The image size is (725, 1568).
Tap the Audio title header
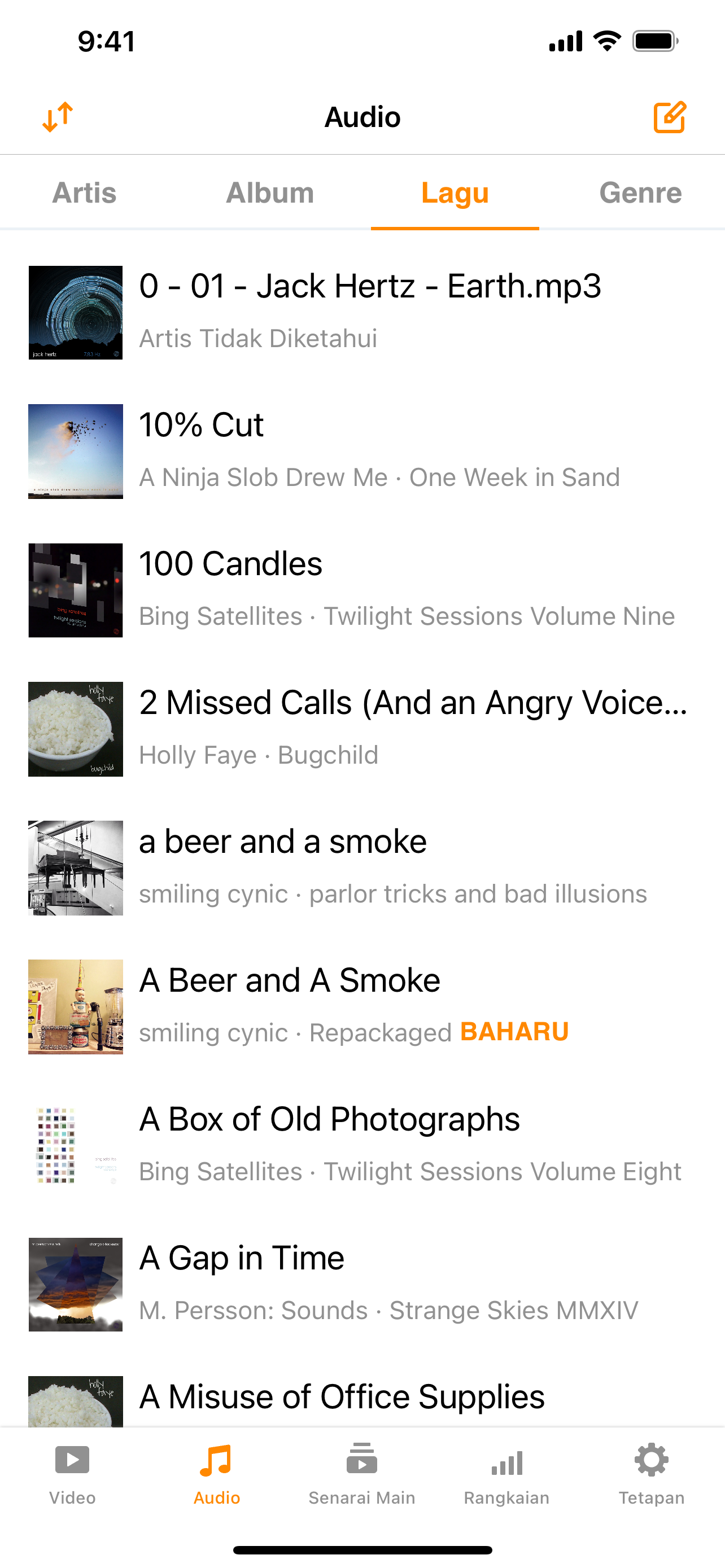pos(362,116)
